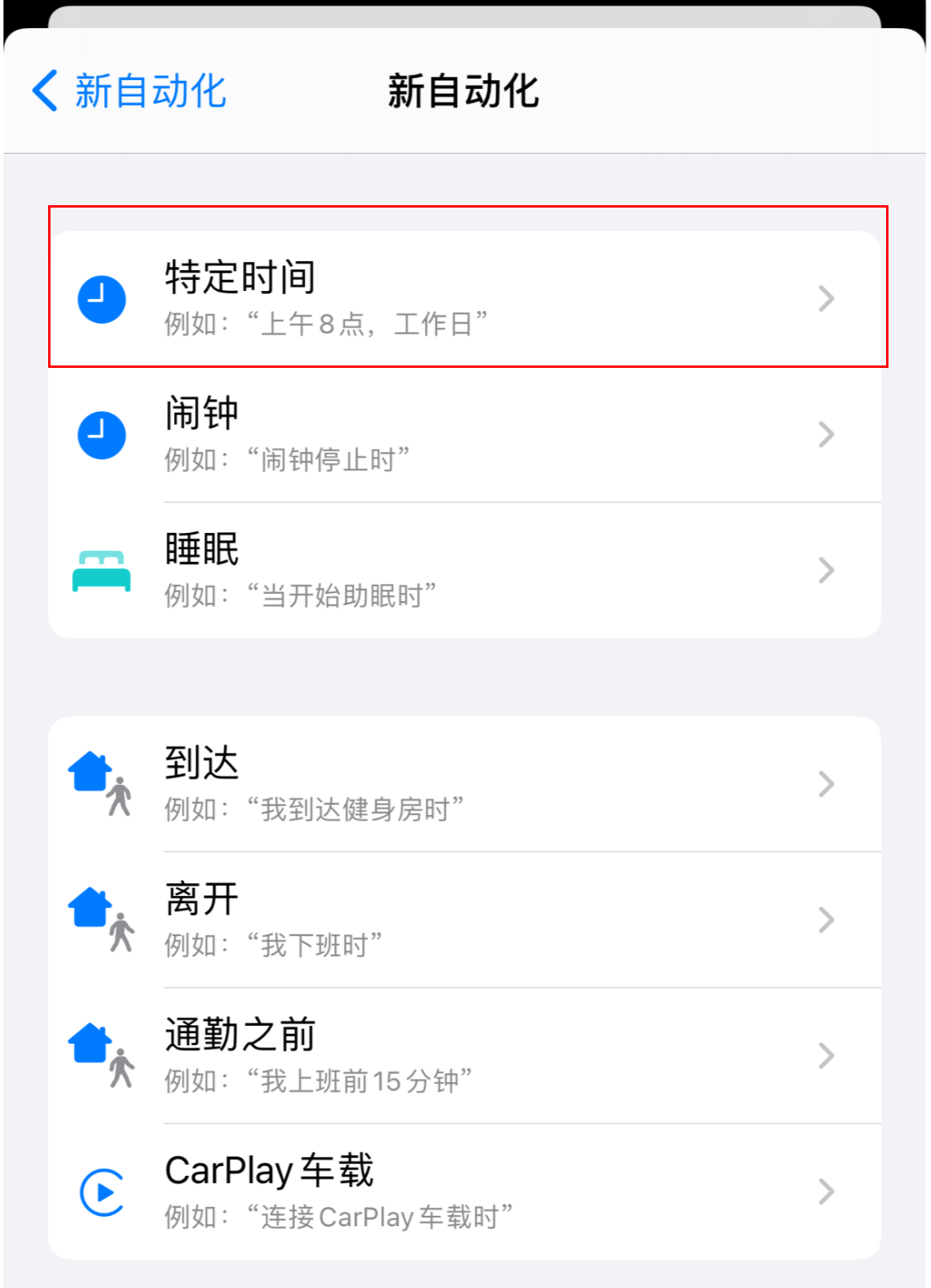Select 通勤之前 automation trigger
931x1288 pixels.
(x=463, y=1056)
